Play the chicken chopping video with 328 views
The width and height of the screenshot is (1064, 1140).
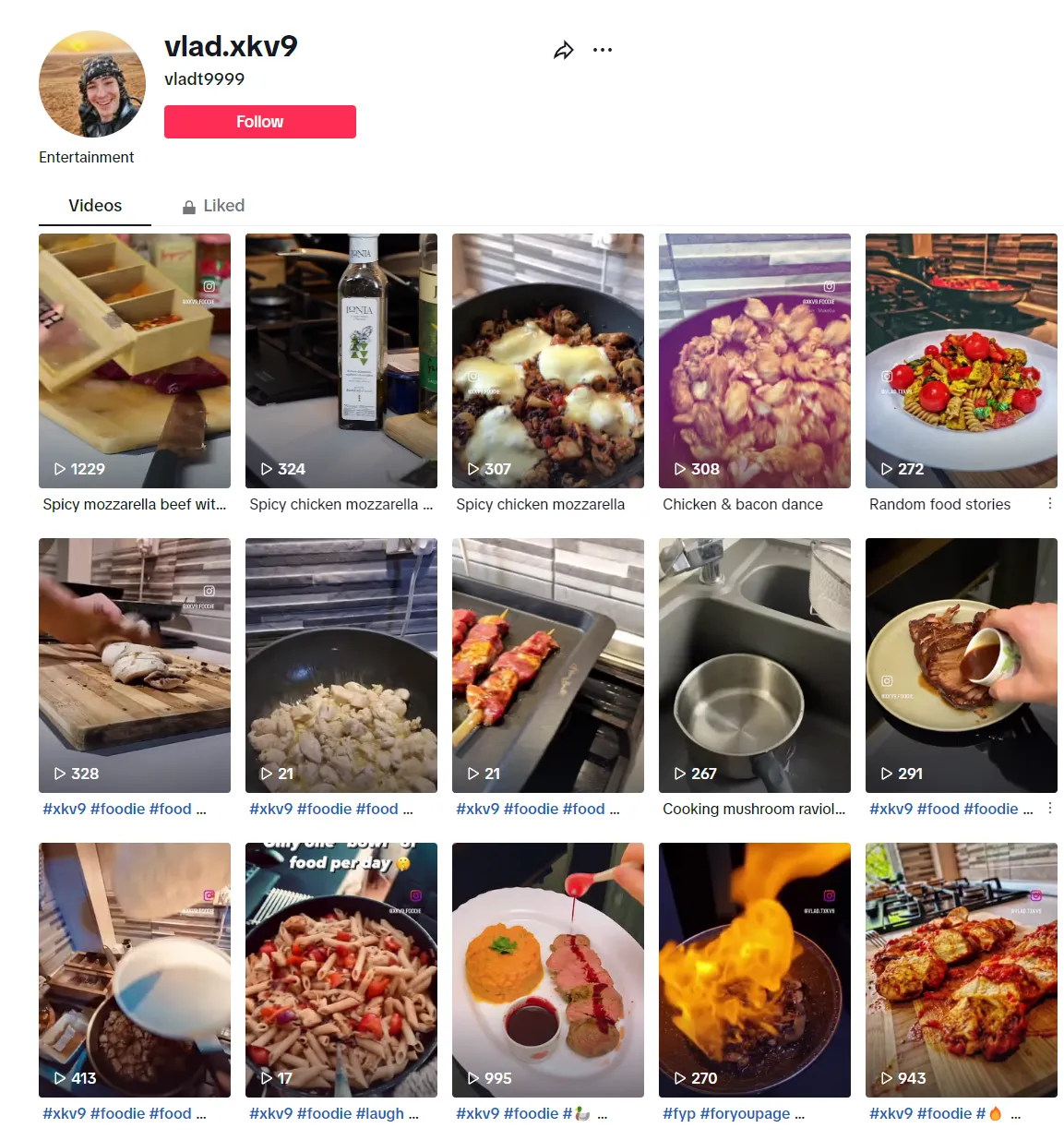tap(135, 666)
